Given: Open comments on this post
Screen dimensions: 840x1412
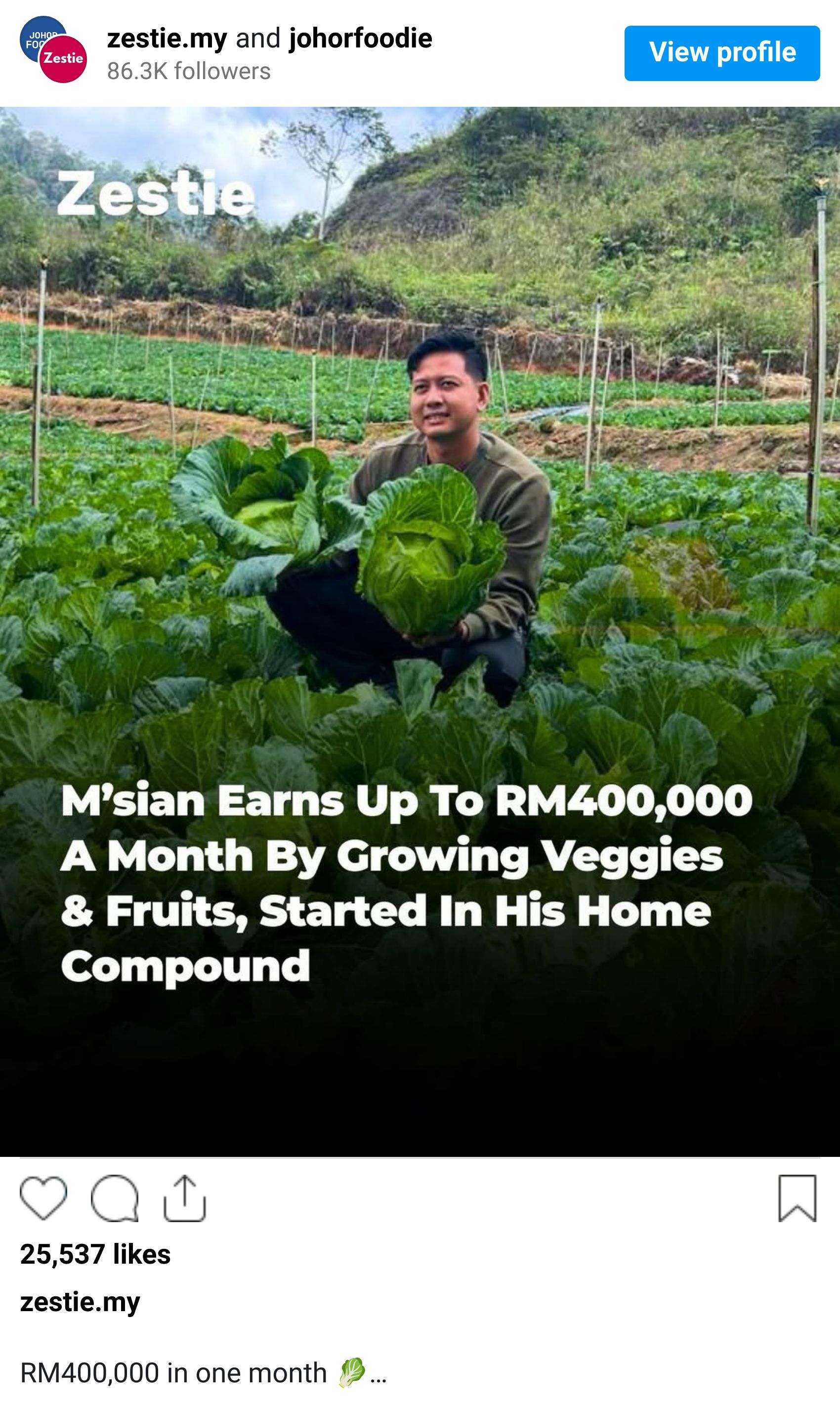Looking at the screenshot, I should point(114,1197).
